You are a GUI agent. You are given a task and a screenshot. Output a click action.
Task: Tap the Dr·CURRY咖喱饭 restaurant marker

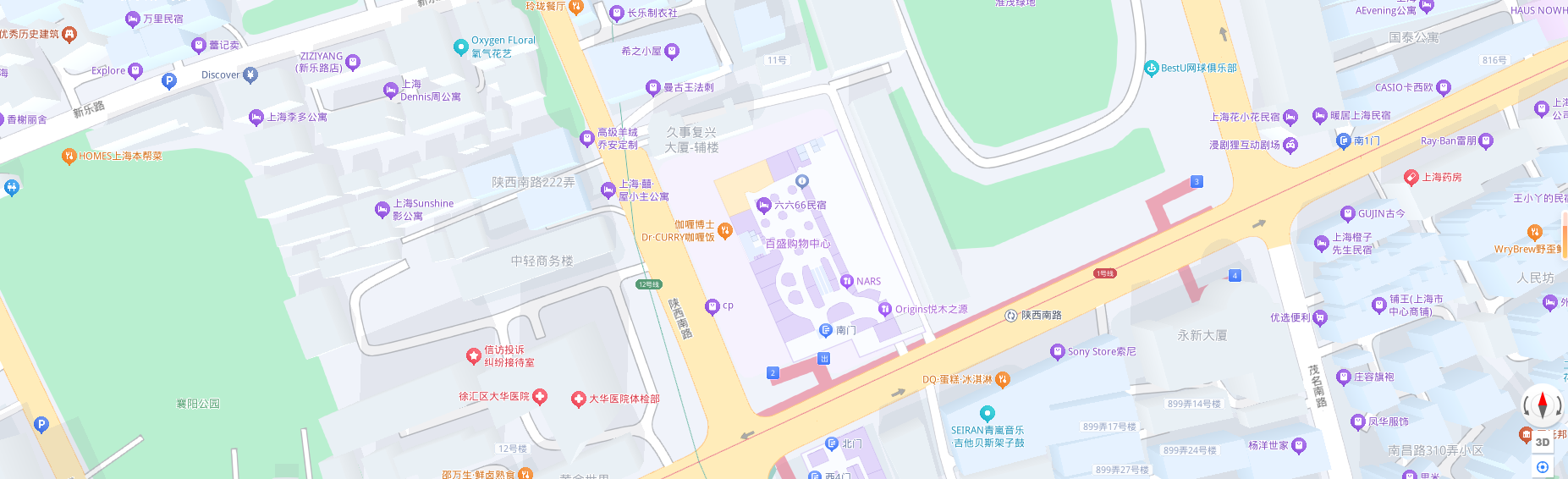[x=724, y=230]
